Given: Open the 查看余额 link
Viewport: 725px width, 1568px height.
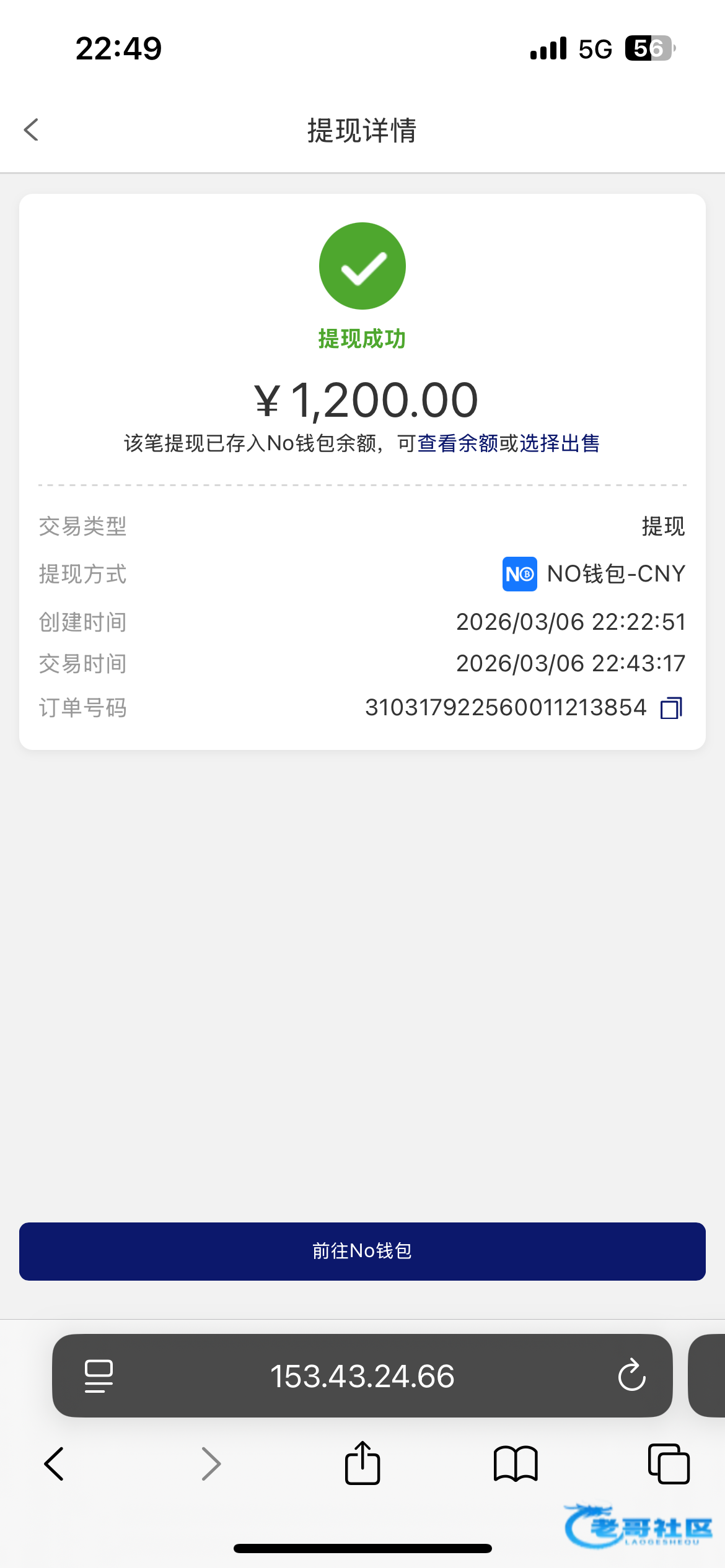Looking at the screenshot, I should [457, 443].
